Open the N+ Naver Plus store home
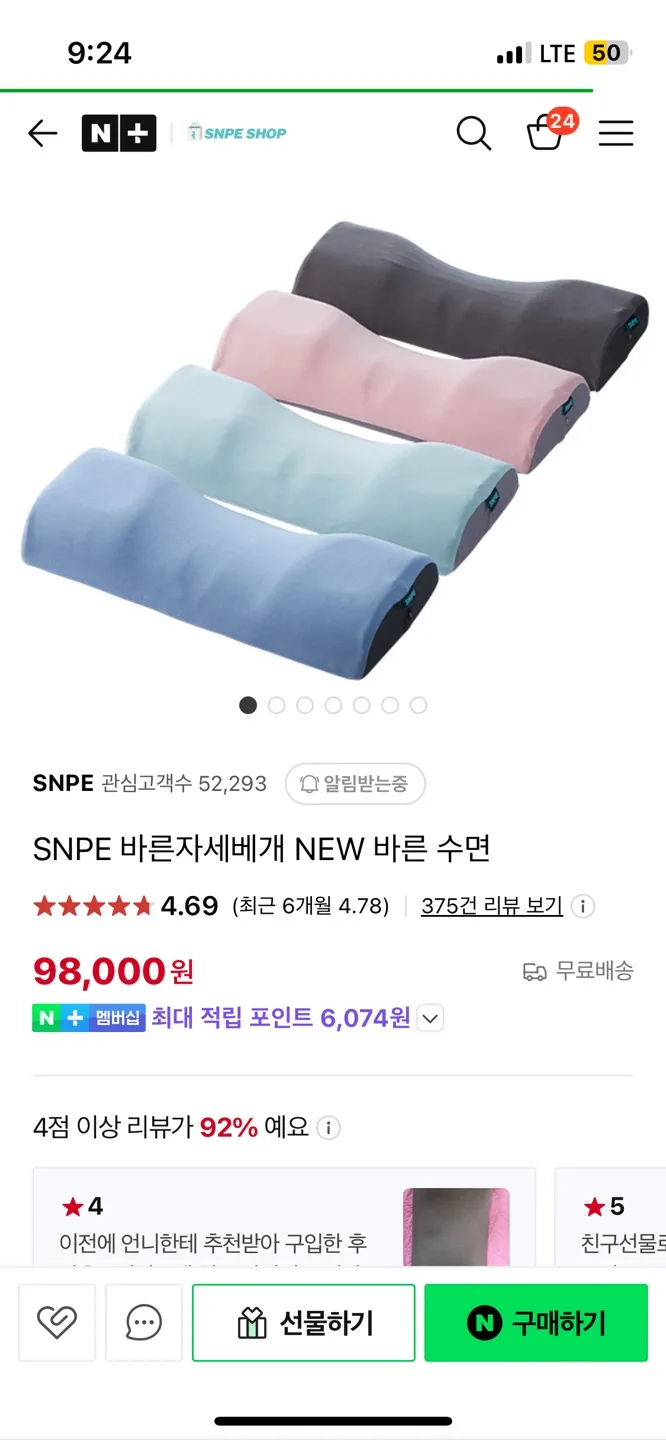 click(x=119, y=133)
